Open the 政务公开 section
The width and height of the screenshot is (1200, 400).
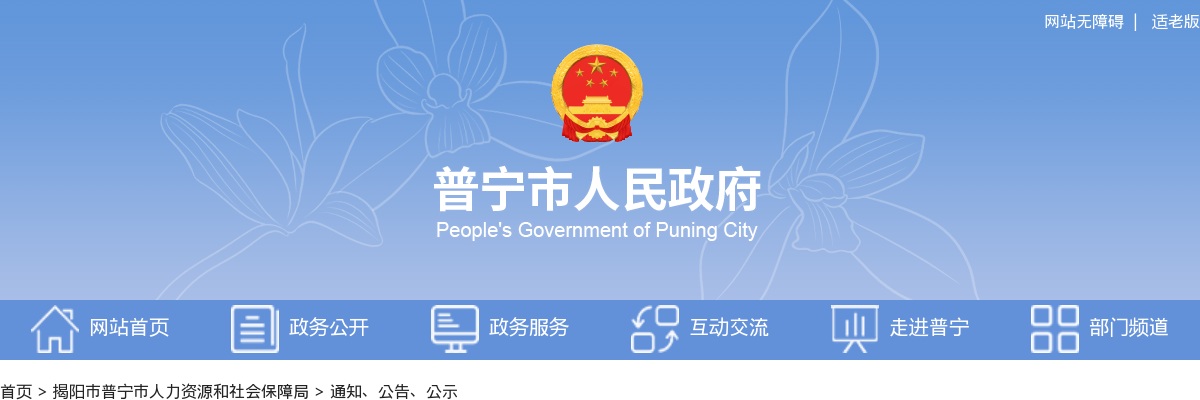pyautogui.click(x=300, y=328)
